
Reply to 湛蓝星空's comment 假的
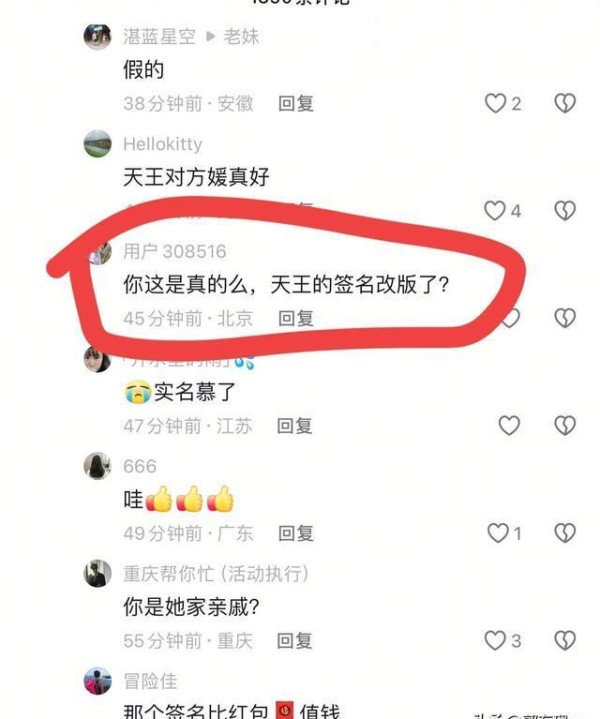(295, 103)
